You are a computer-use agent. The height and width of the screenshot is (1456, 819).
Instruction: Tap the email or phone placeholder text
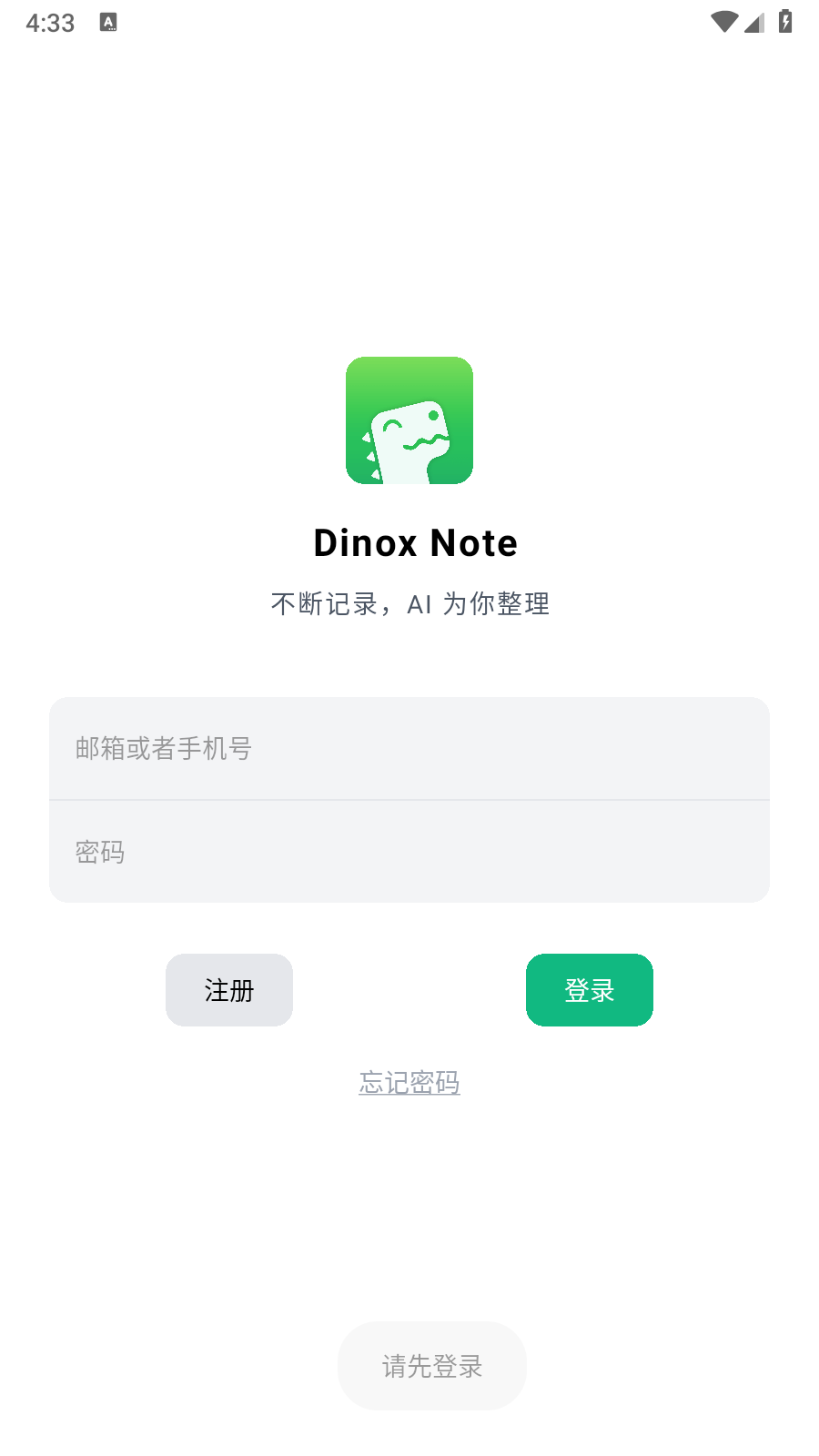point(164,747)
